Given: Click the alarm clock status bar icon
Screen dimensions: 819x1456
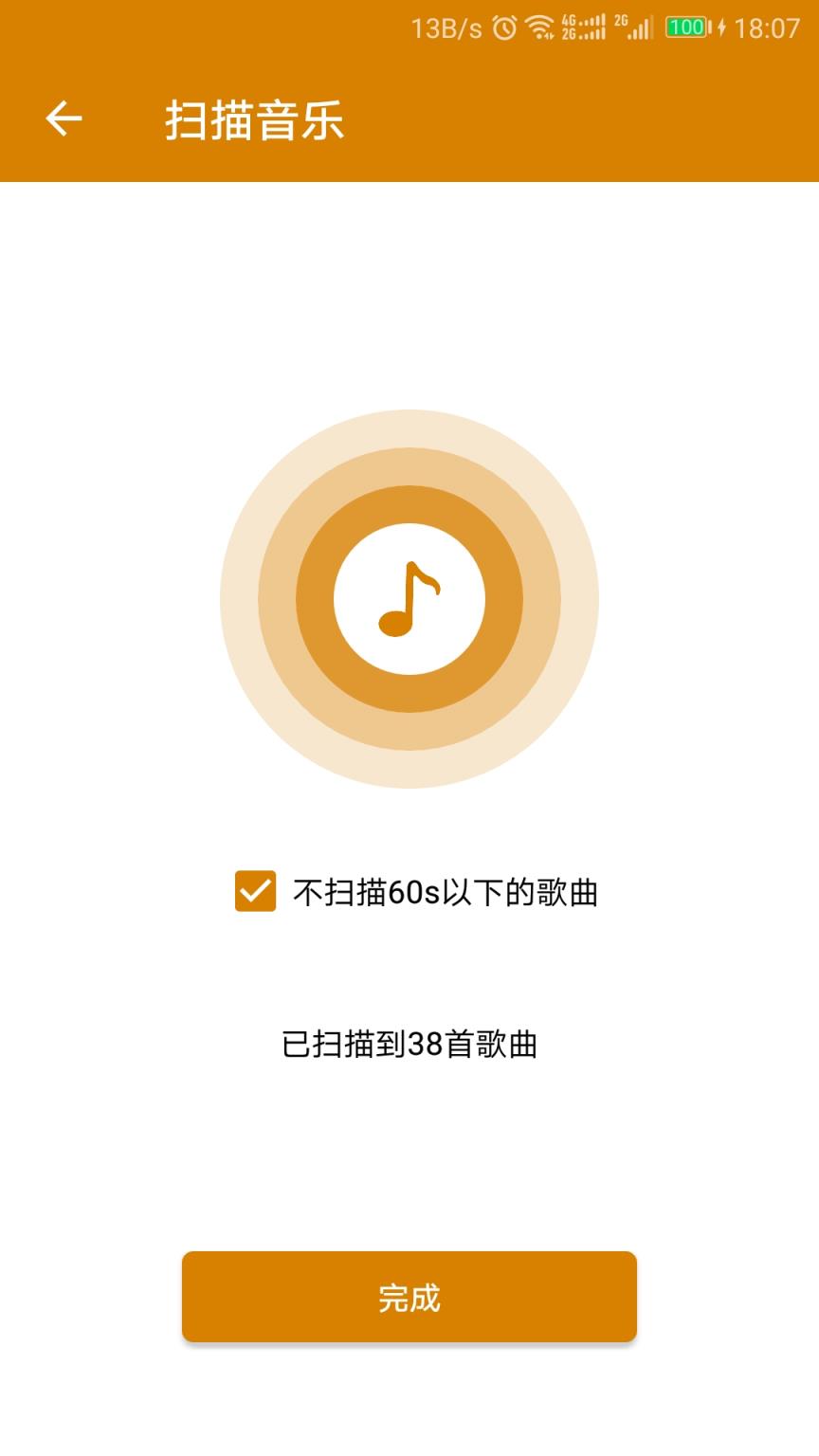Looking at the screenshot, I should tap(504, 26).
